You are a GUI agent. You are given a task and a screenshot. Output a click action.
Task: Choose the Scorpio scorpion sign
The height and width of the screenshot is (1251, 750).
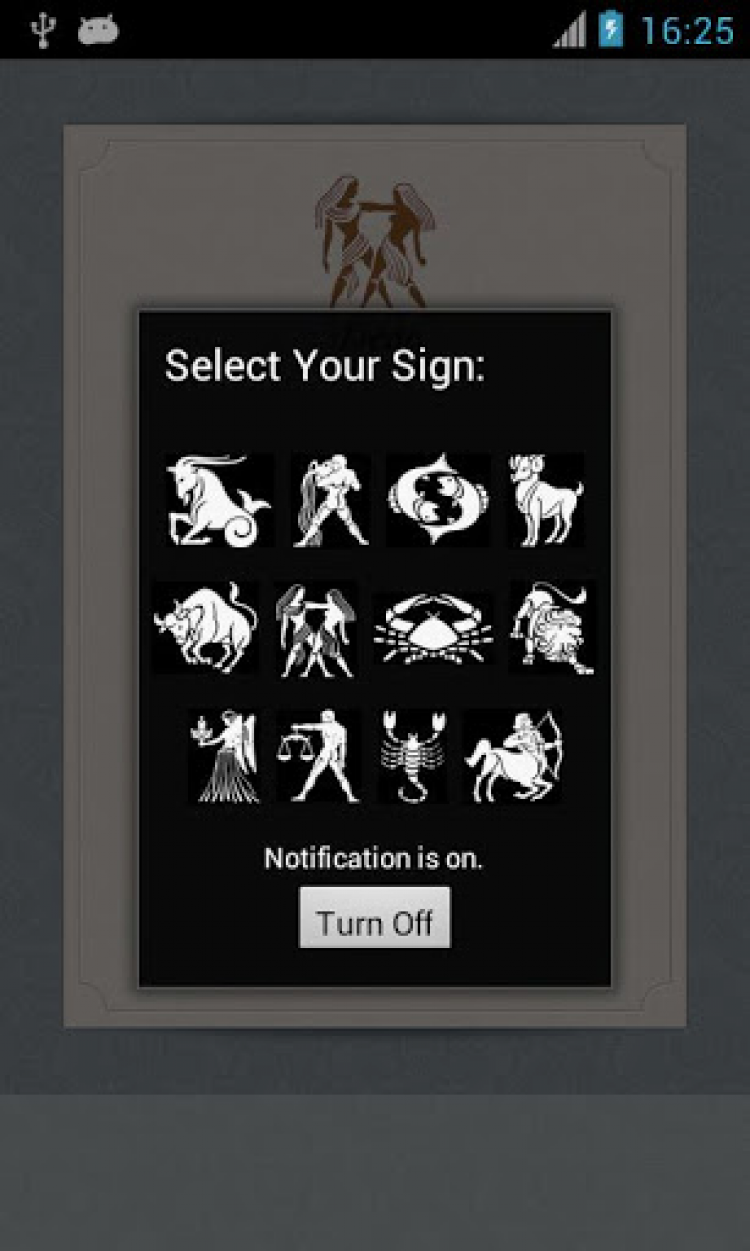(411, 756)
